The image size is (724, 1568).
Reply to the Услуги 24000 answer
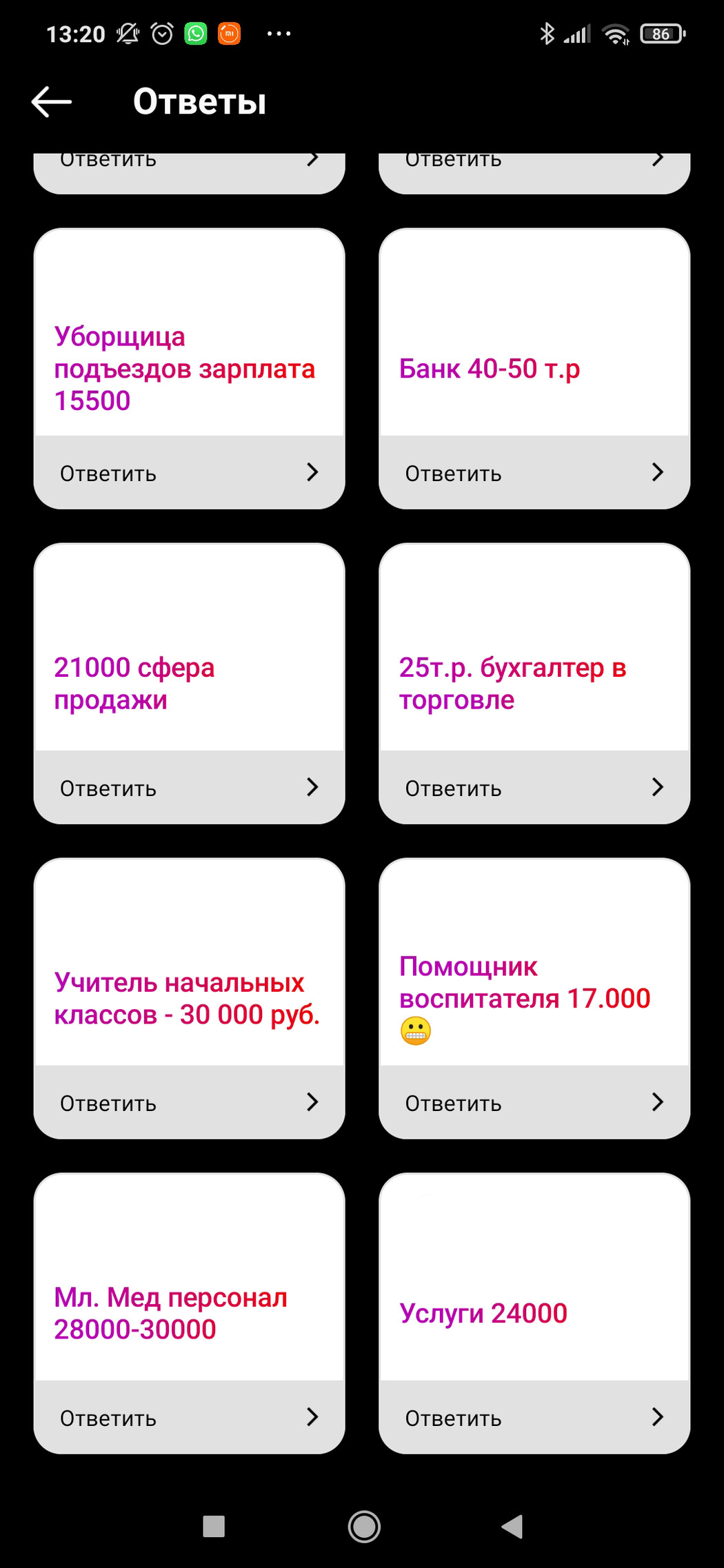[534, 1418]
